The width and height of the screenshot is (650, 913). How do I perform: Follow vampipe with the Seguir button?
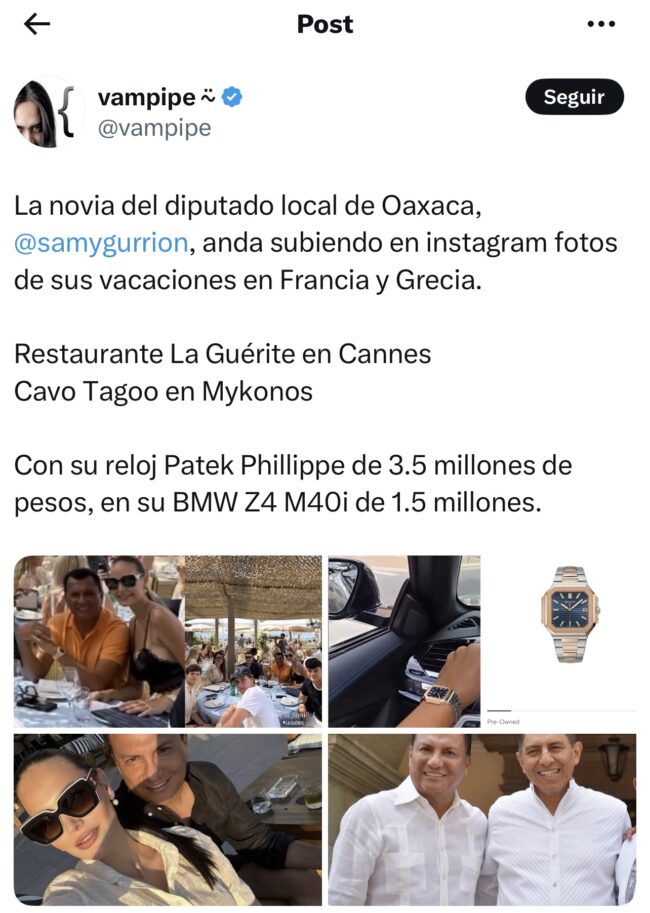574,97
